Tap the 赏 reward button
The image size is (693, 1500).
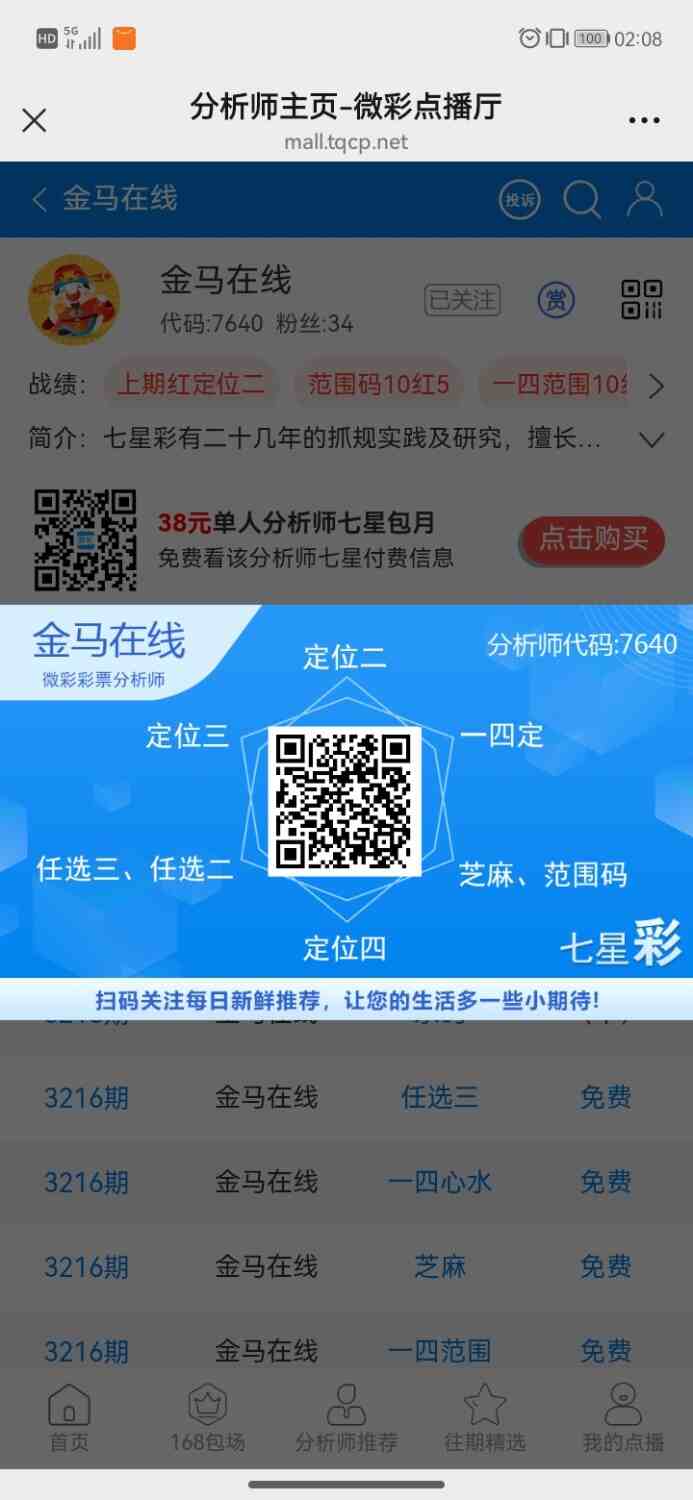557,300
